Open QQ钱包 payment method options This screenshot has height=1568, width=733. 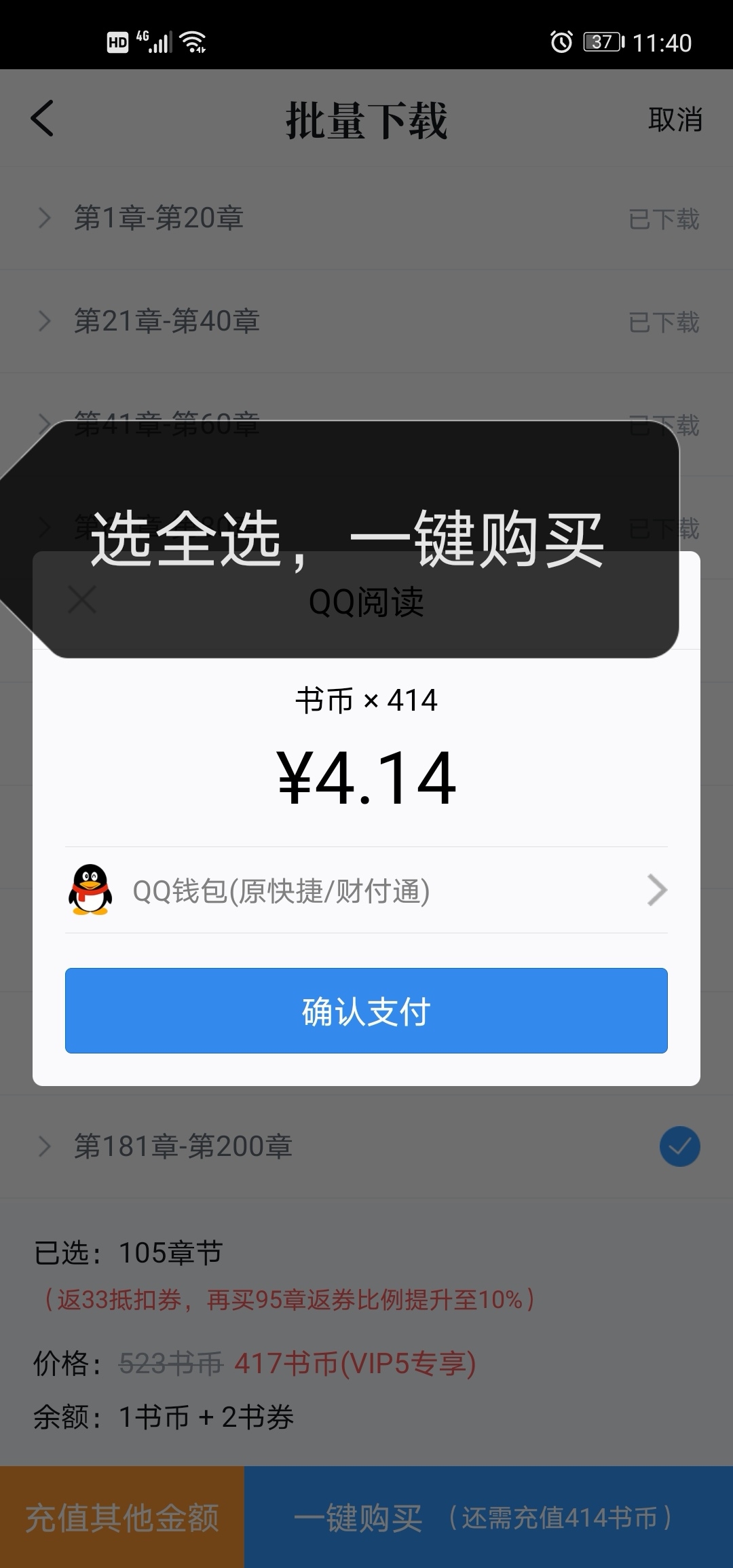[x=366, y=891]
